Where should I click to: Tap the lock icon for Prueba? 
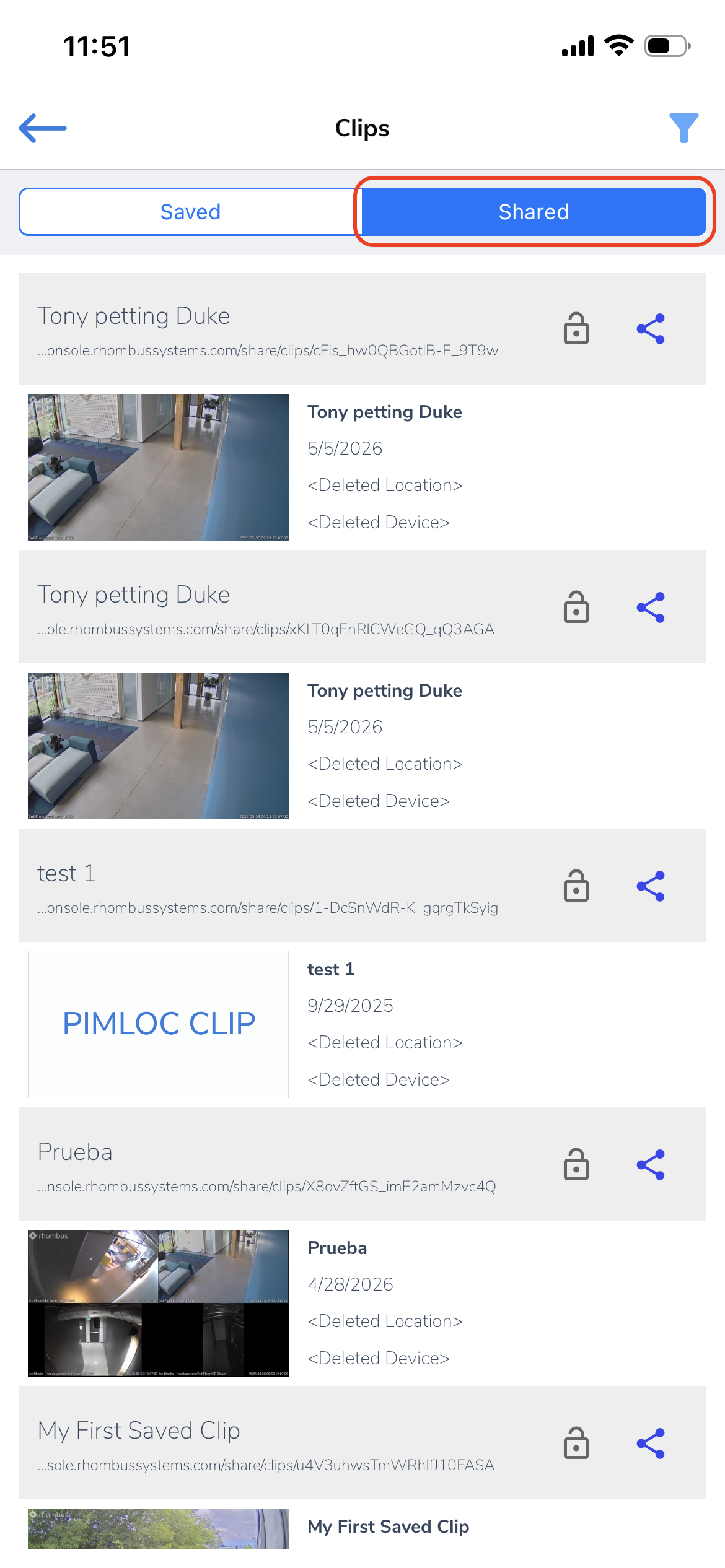point(576,1164)
